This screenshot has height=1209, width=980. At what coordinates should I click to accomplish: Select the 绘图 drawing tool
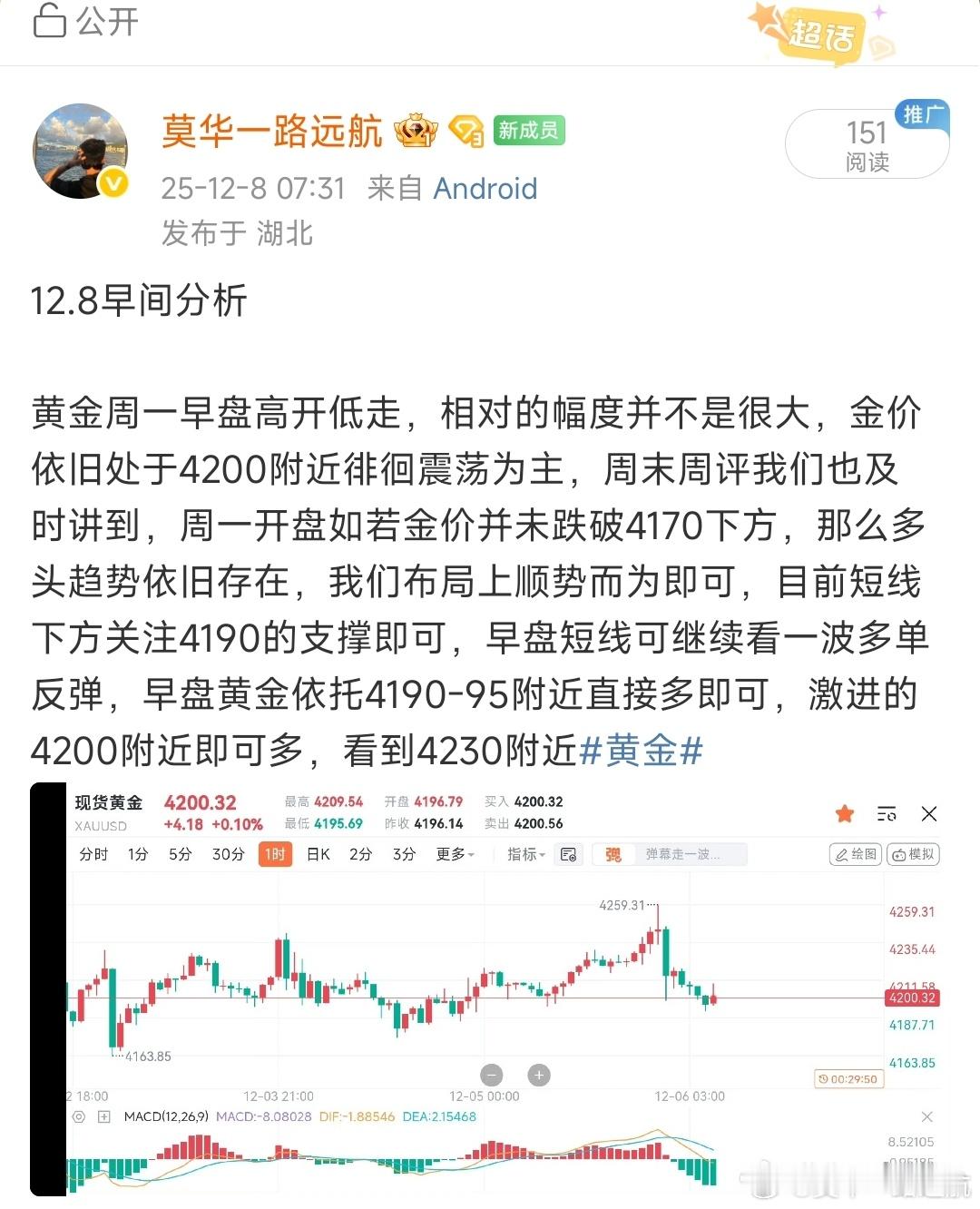coord(854,854)
